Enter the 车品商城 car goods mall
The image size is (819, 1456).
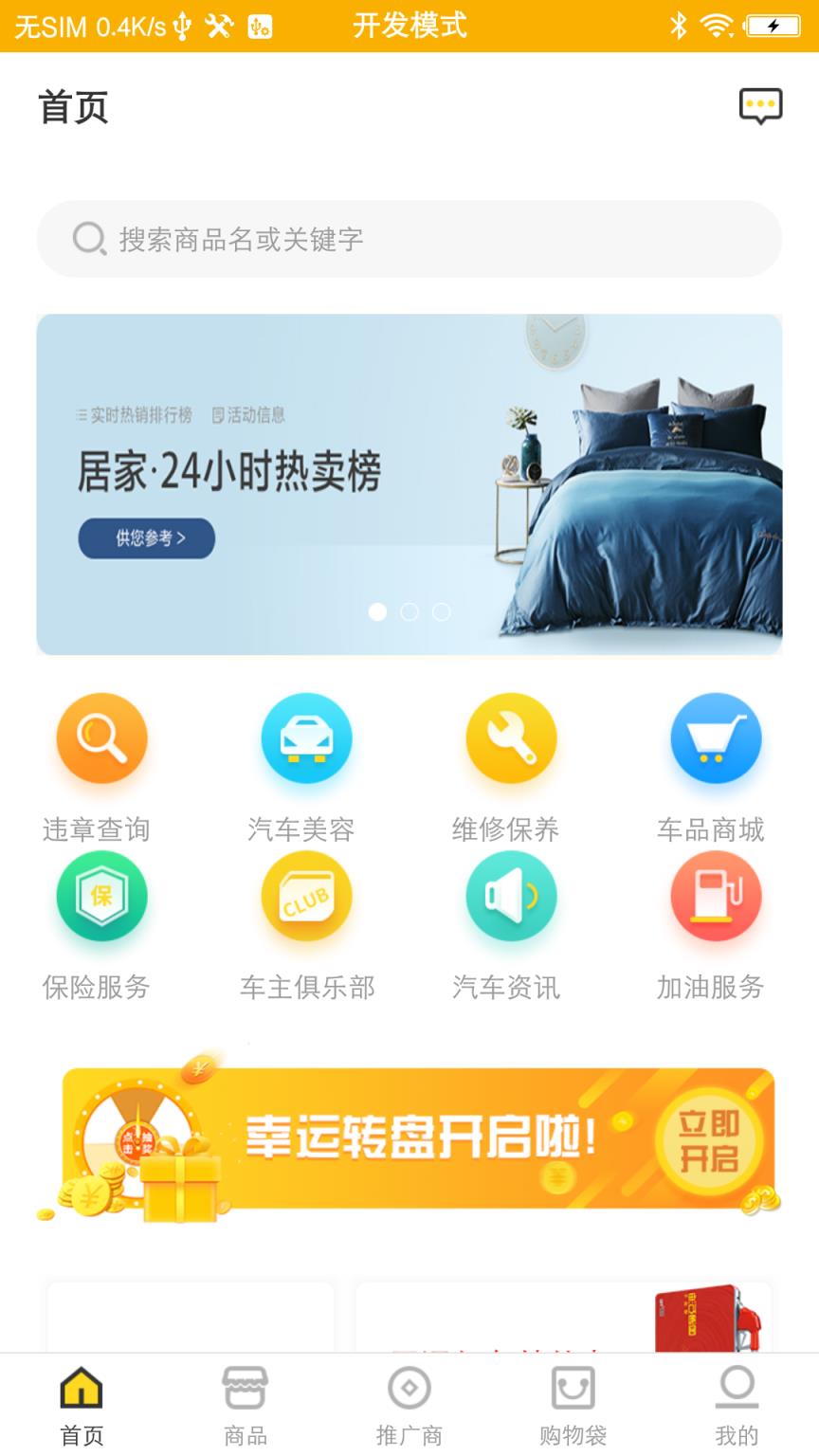[716, 738]
